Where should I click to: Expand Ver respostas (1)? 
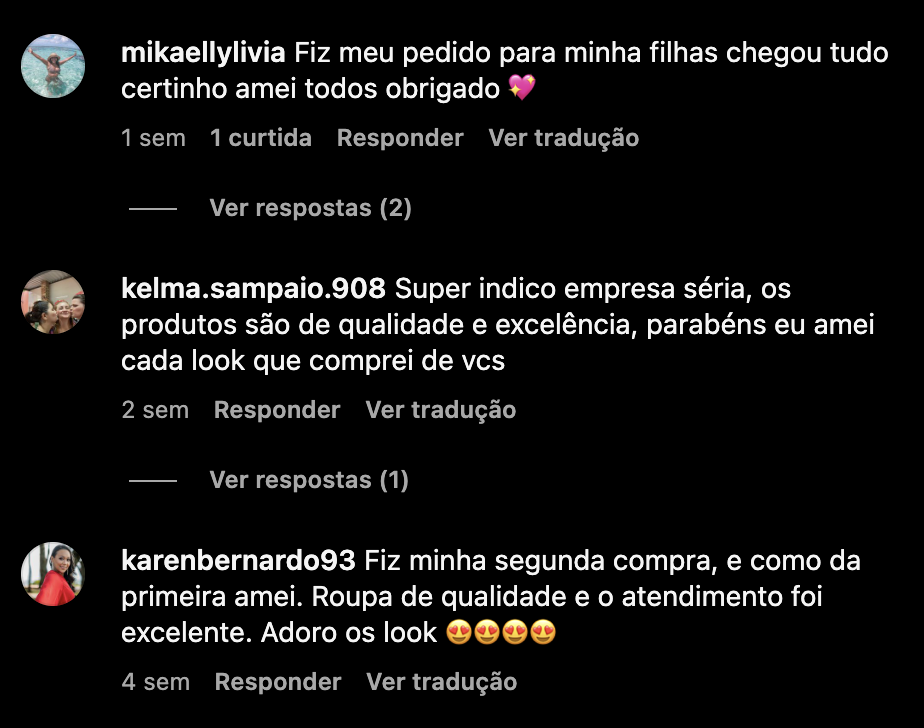click(x=309, y=480)
